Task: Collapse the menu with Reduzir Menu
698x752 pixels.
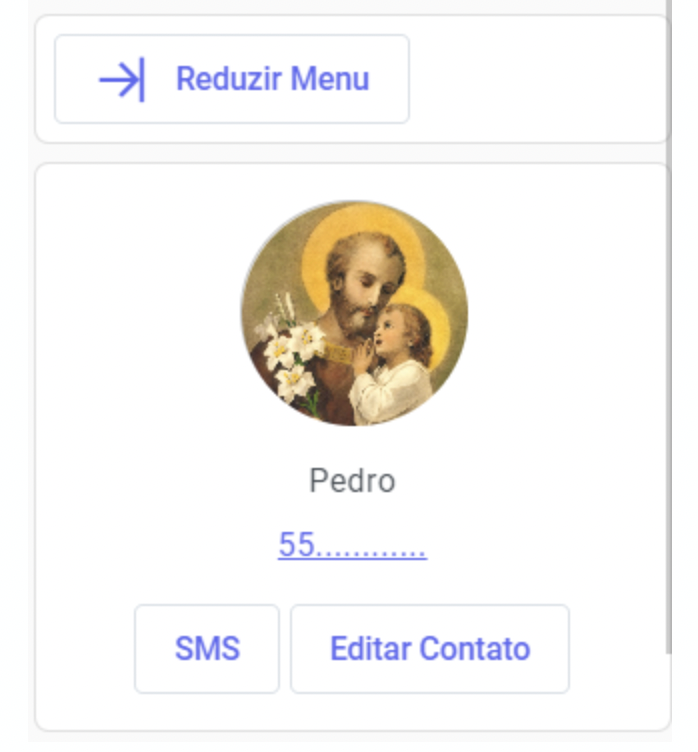Action: tap(232, 79)
